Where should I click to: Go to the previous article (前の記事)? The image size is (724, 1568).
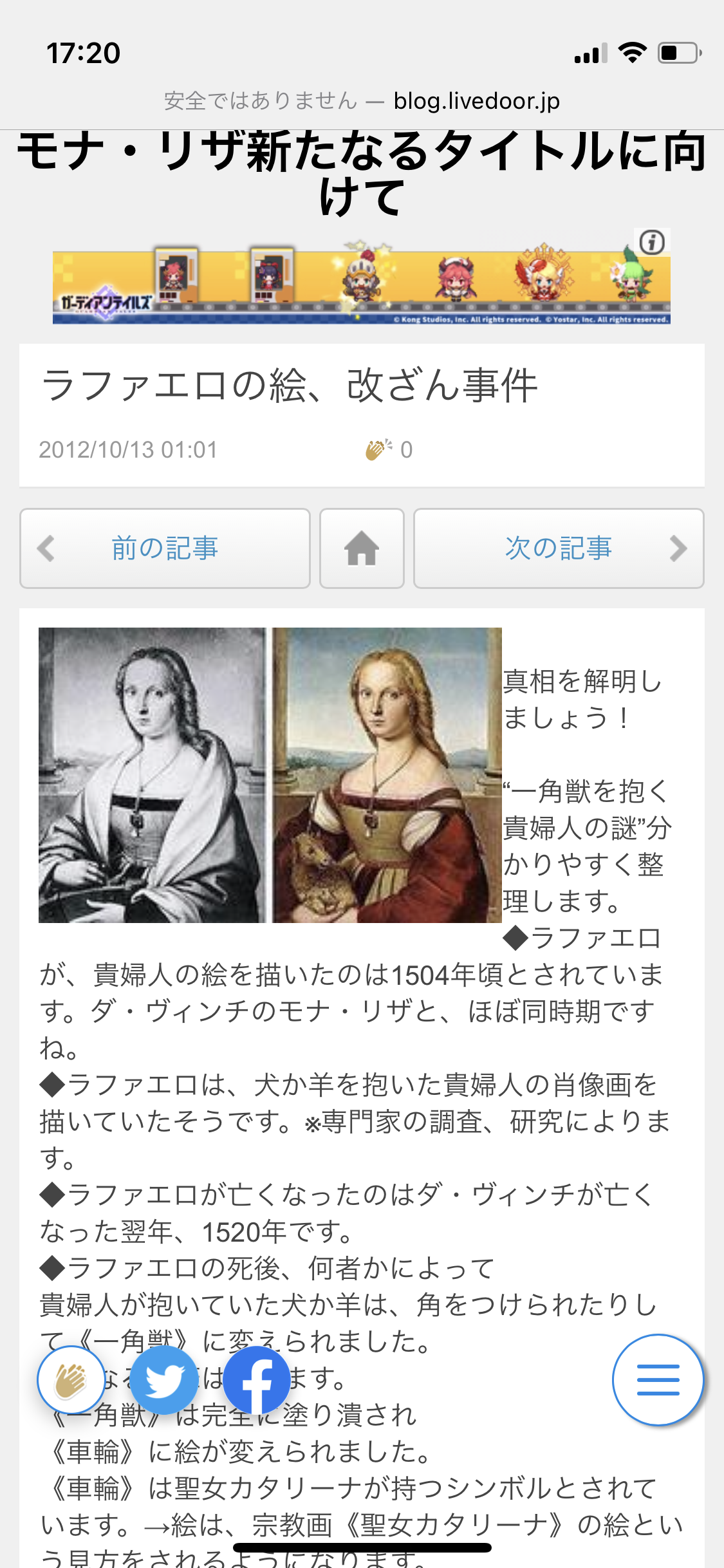(165, 548)
